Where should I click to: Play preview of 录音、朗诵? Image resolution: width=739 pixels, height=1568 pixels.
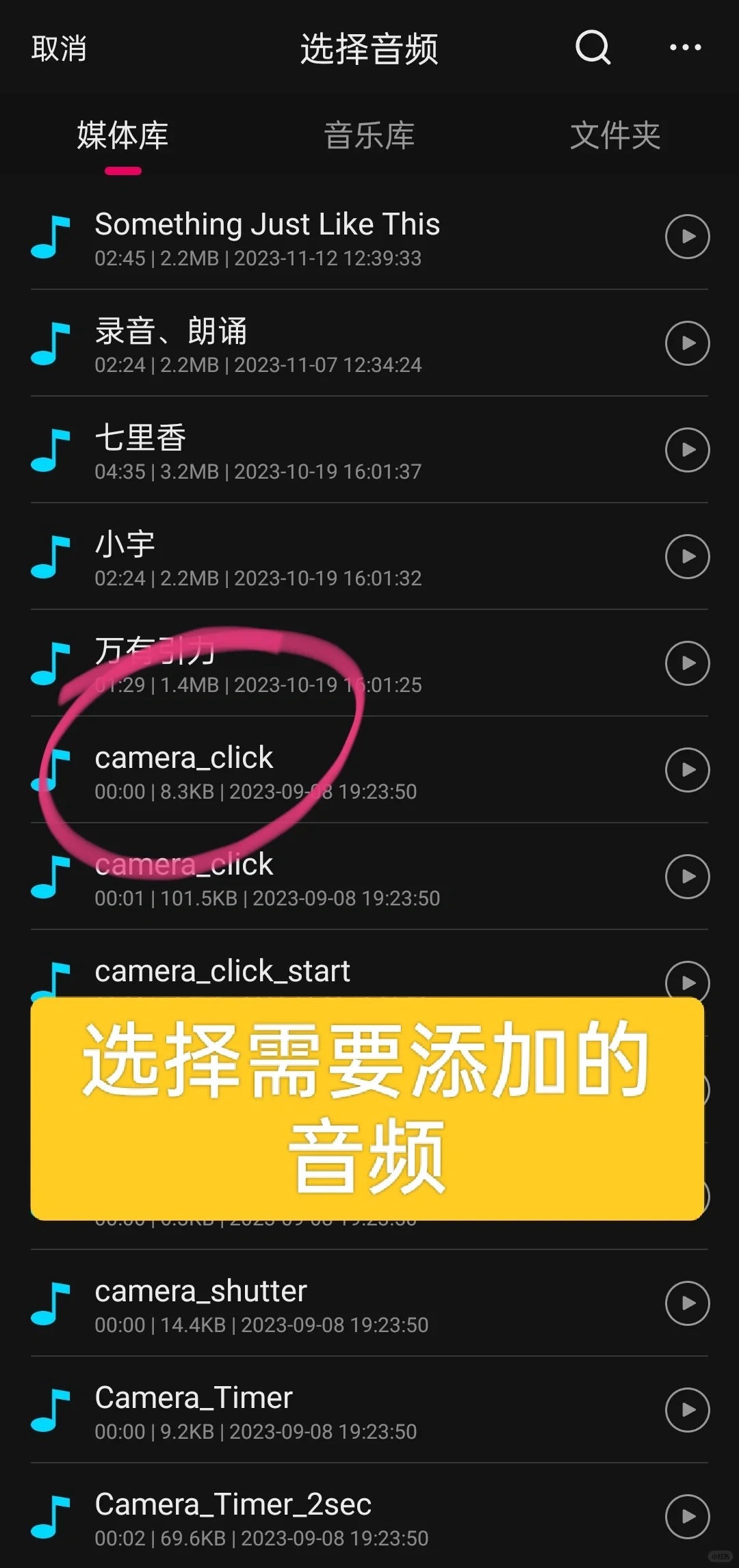(687, 343)
